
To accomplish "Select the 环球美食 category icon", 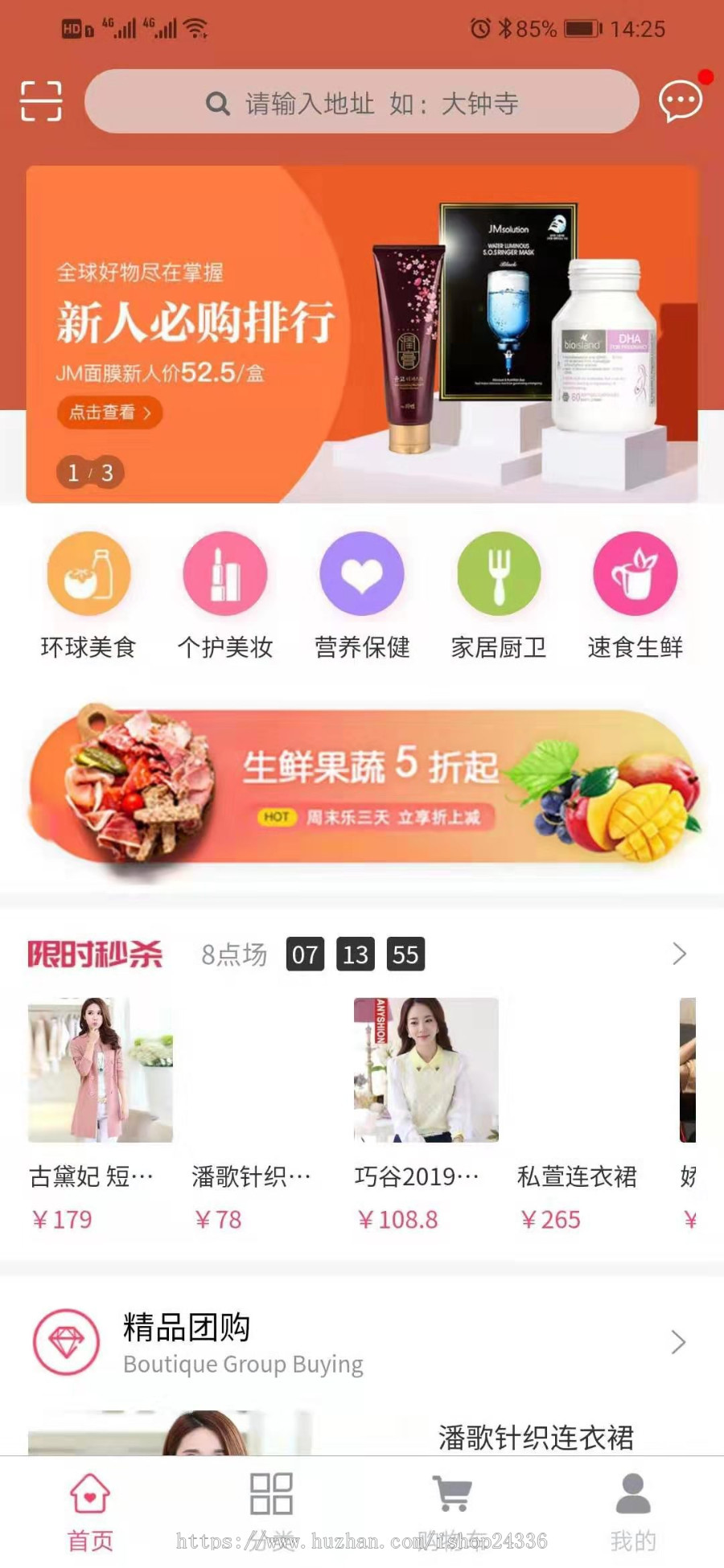I will tap(88, 573).
